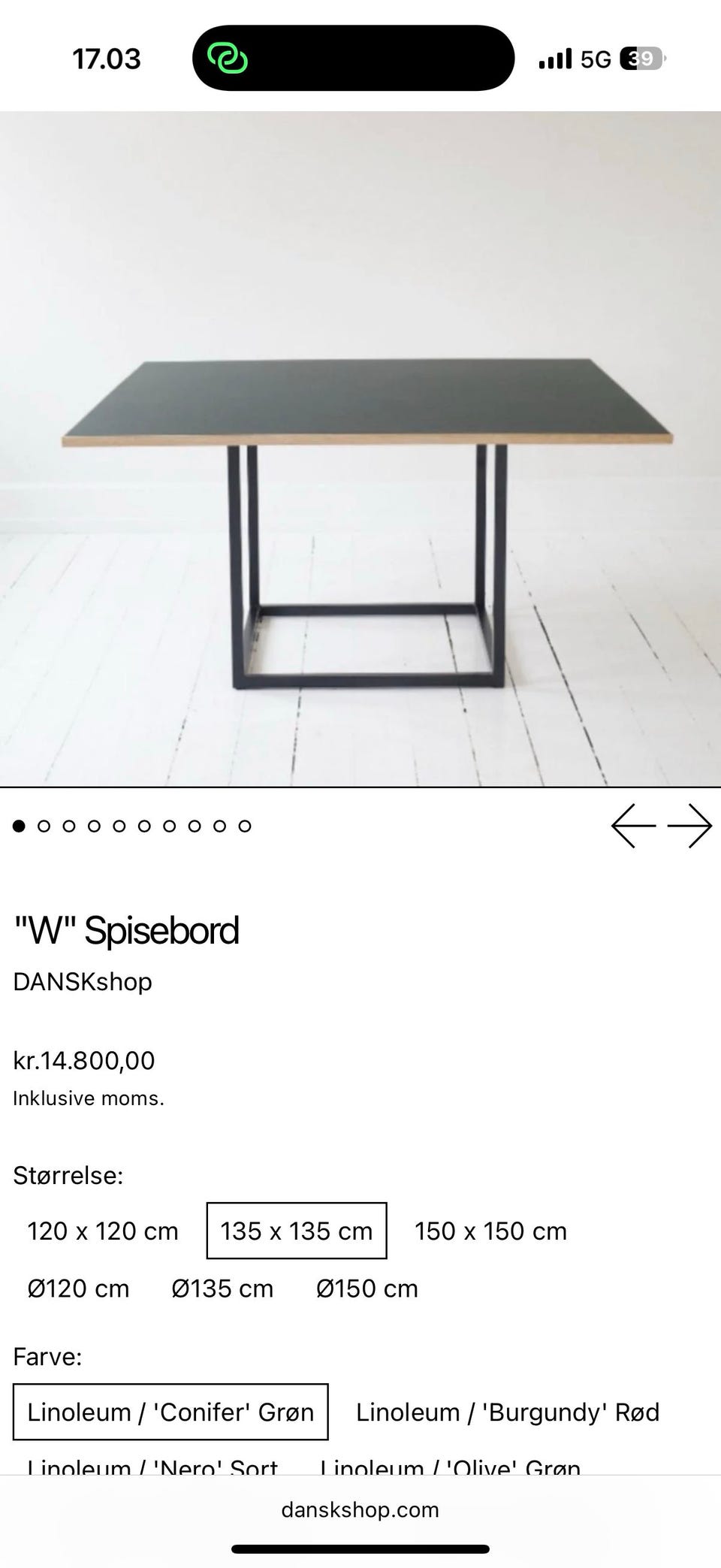Tap the battery level indicator
The width and height of the screenshot is (721, 1568).
640,59
